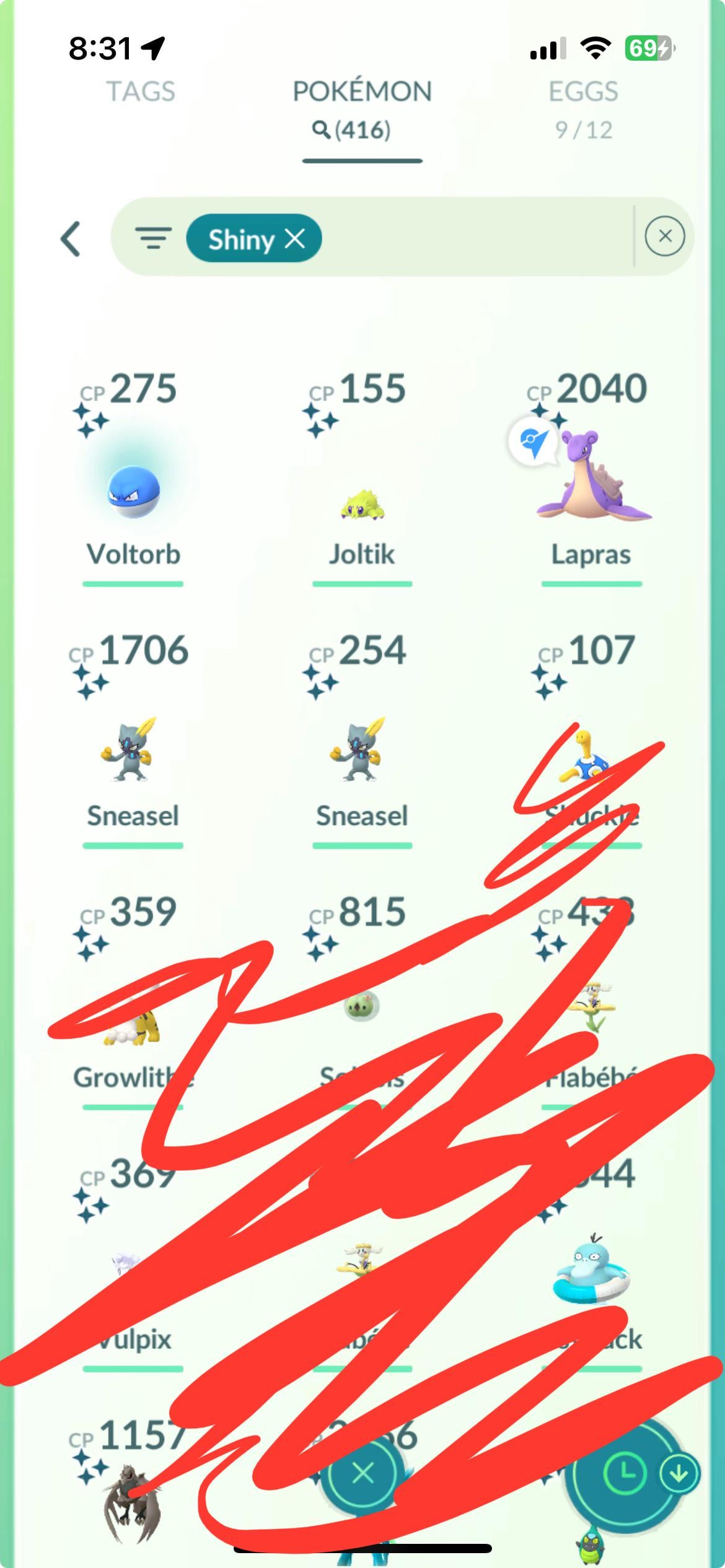This screenshot has width=725, height=1568.
Task: Select the POKÉMON tab
Action: 362,110
